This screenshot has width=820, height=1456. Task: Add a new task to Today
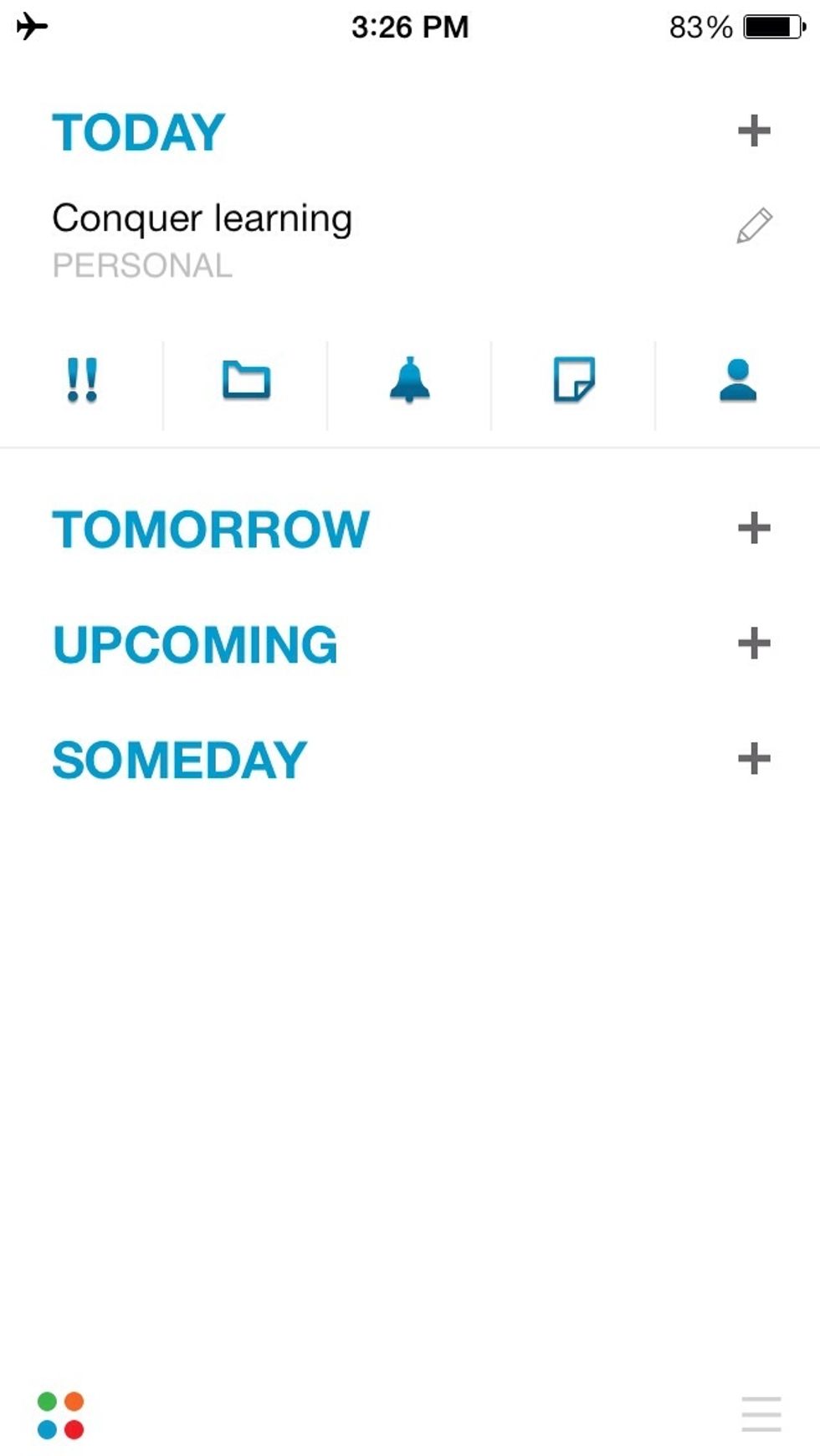click(754, 131)
